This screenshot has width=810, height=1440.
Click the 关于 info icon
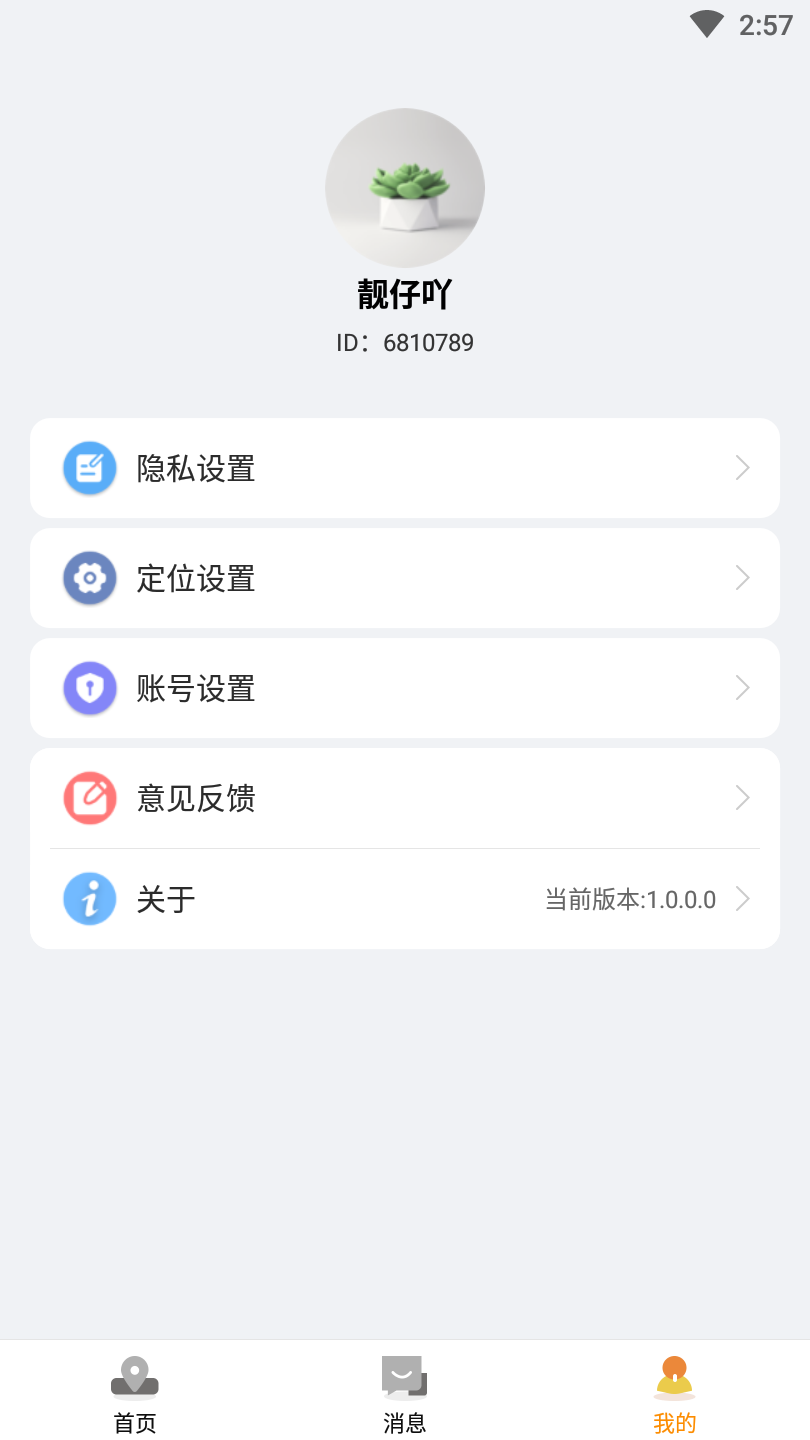pyautogui.click(x=89, y=898)
